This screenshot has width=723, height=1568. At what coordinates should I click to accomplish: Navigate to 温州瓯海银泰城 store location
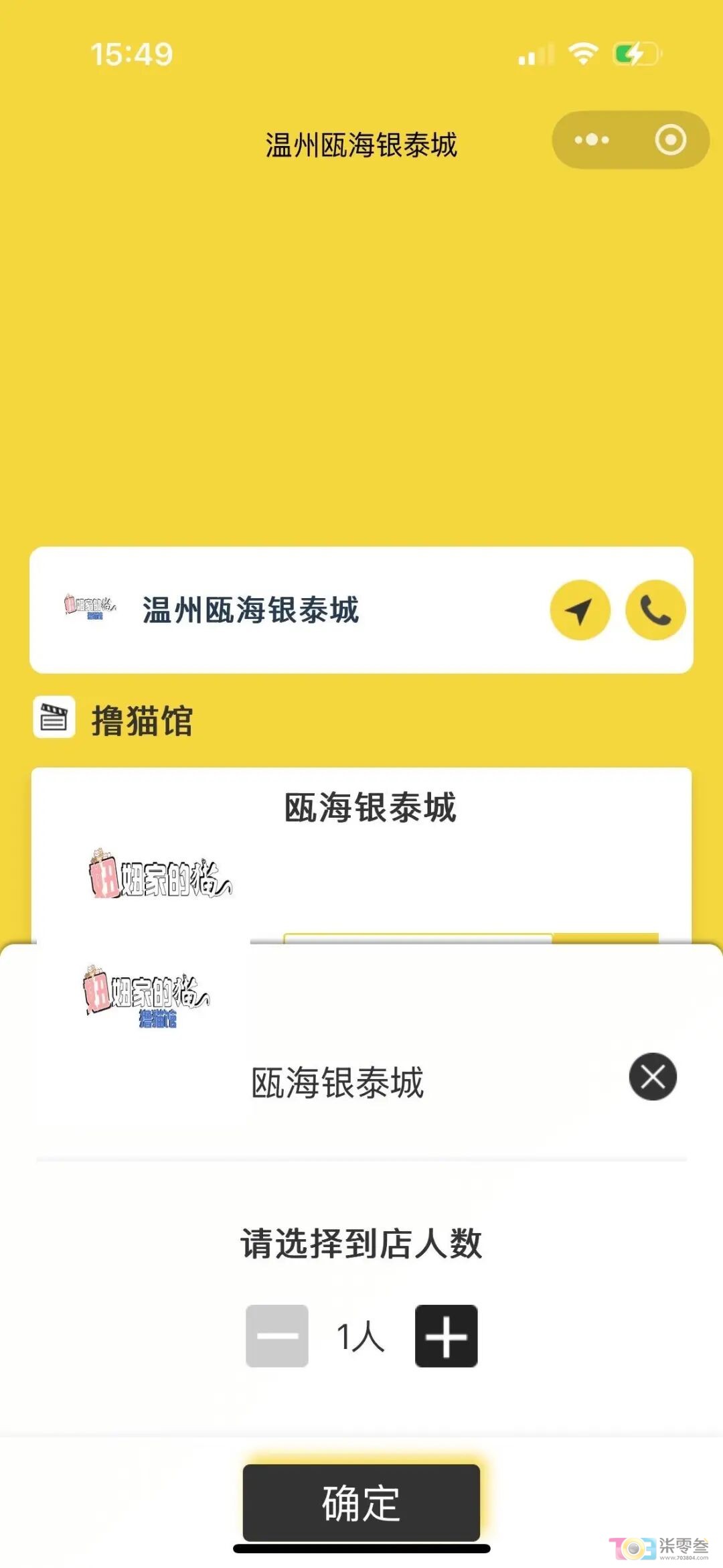pyautogui.click(x=580, y=610)
